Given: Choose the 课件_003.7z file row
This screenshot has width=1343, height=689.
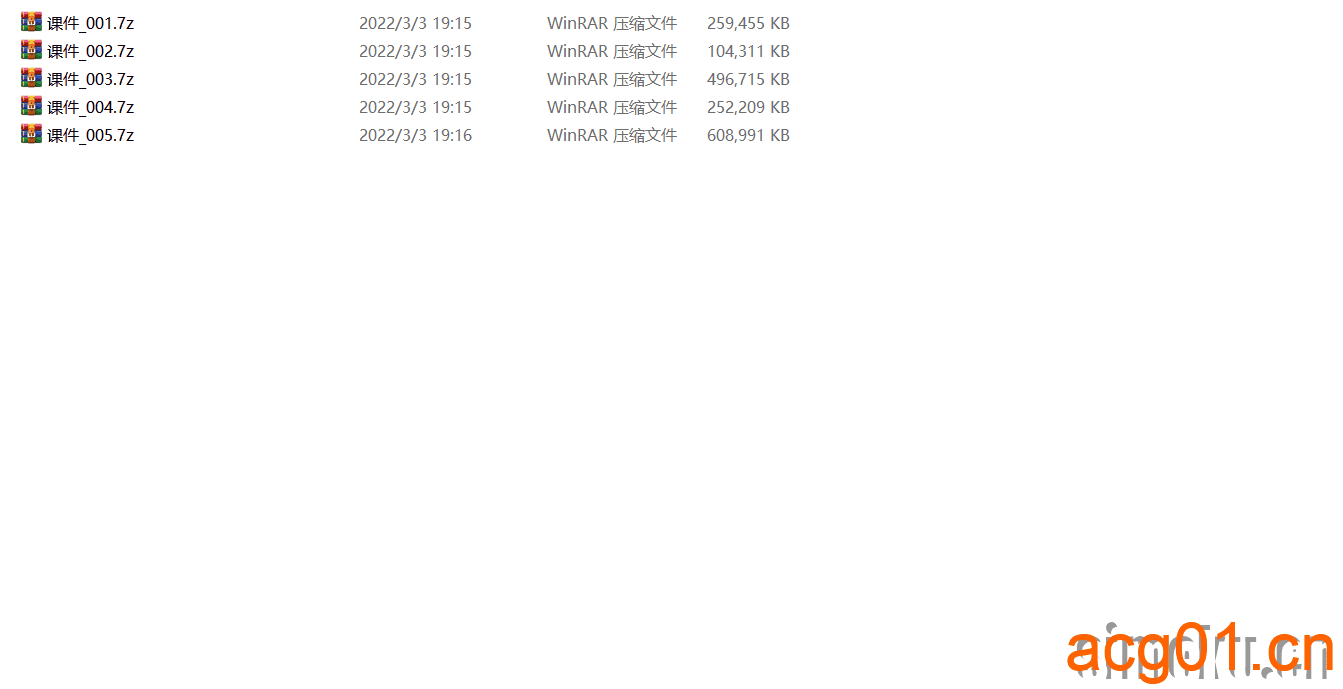Looking at the screenshot, I should (90, 79).
